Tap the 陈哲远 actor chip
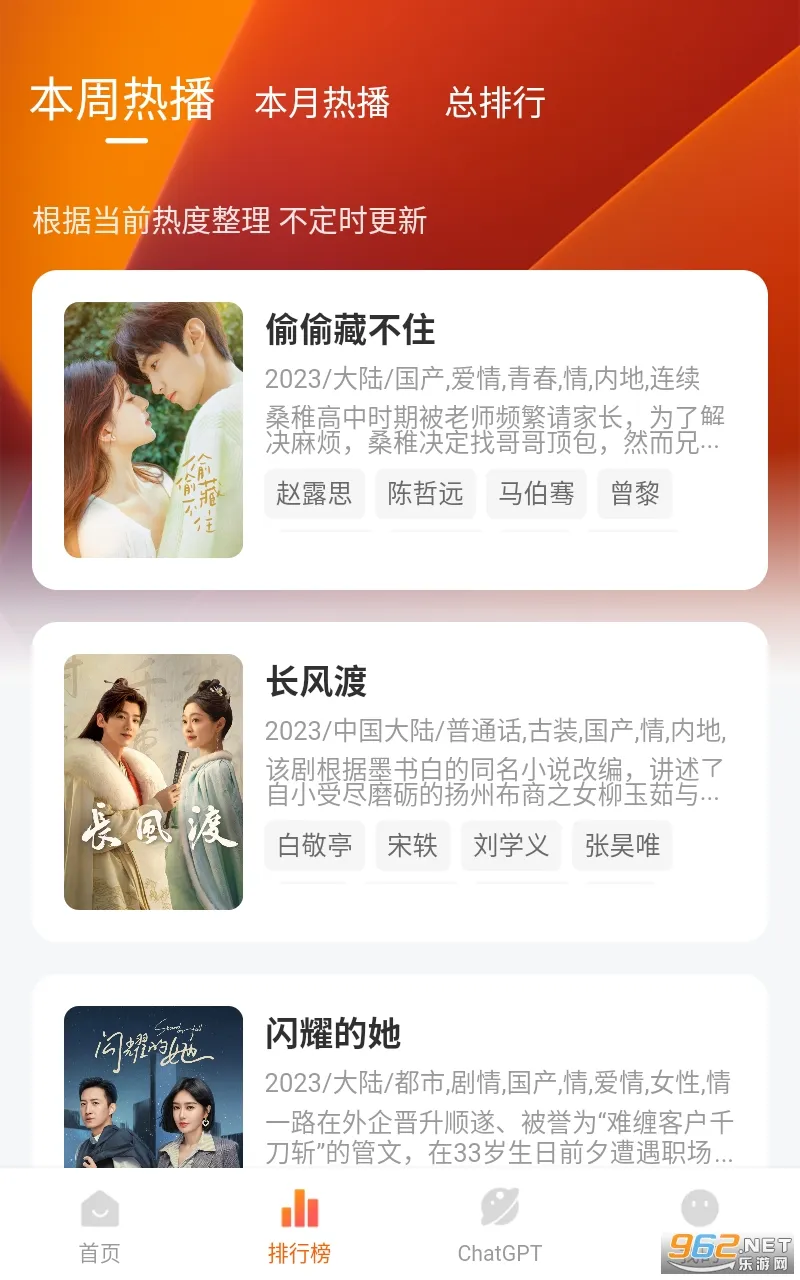This screenshot has width=800, height=1280. tap(426, 493)
